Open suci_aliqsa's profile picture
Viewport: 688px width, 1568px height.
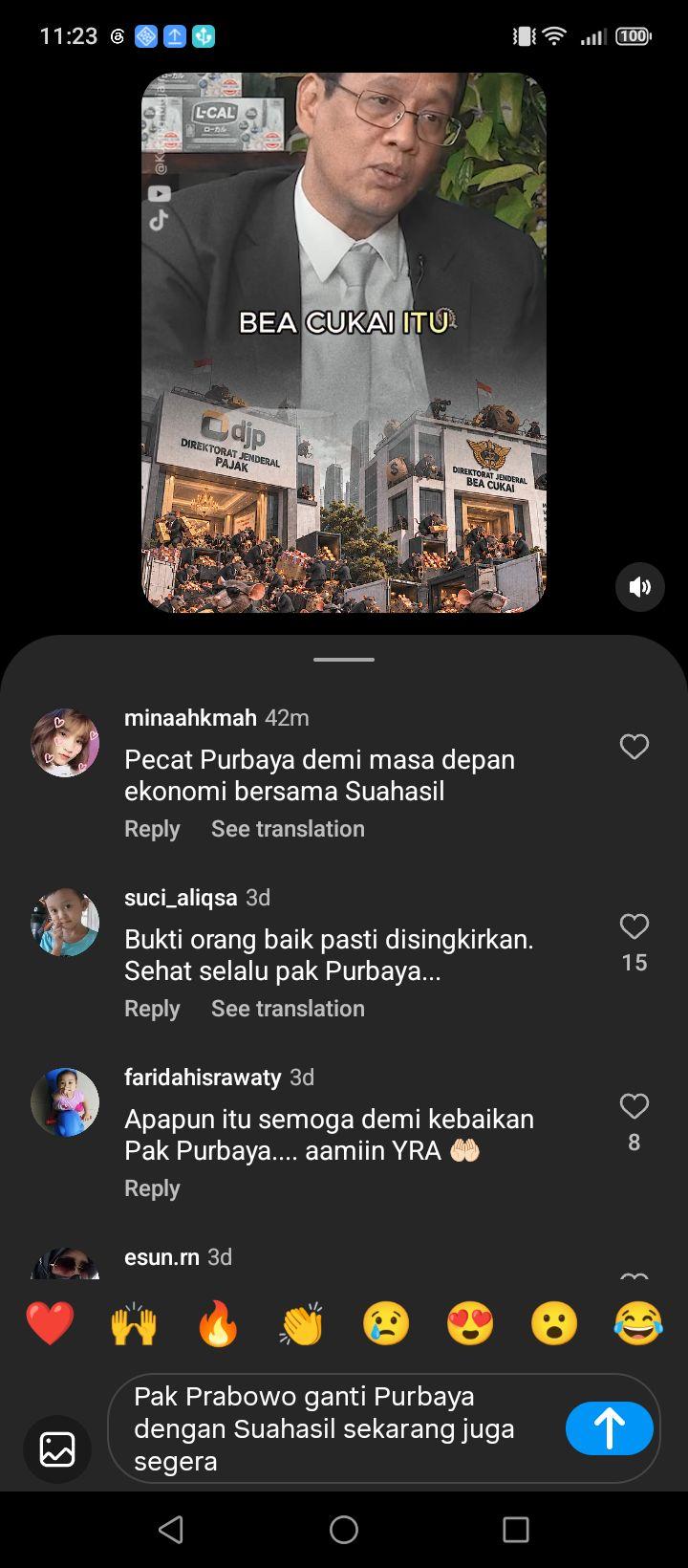(x=65, y=923)
